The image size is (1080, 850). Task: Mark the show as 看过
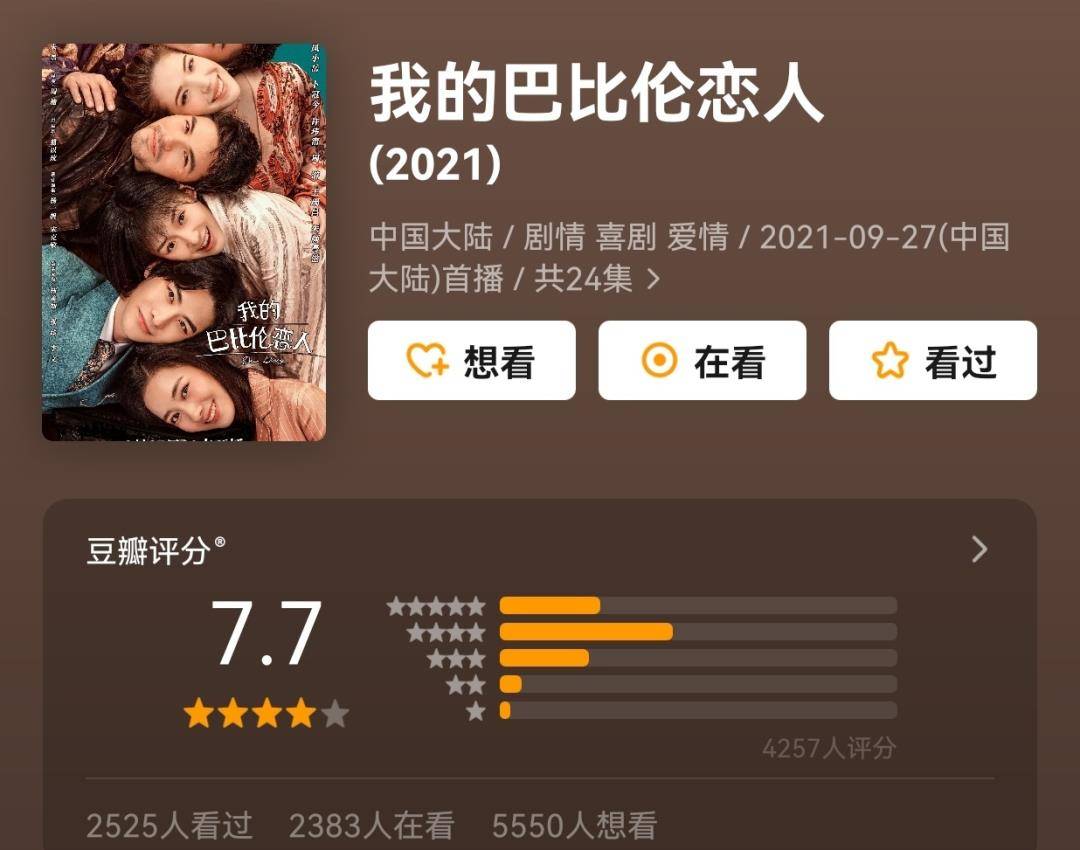pyautogui.click(x=932, y=361)
